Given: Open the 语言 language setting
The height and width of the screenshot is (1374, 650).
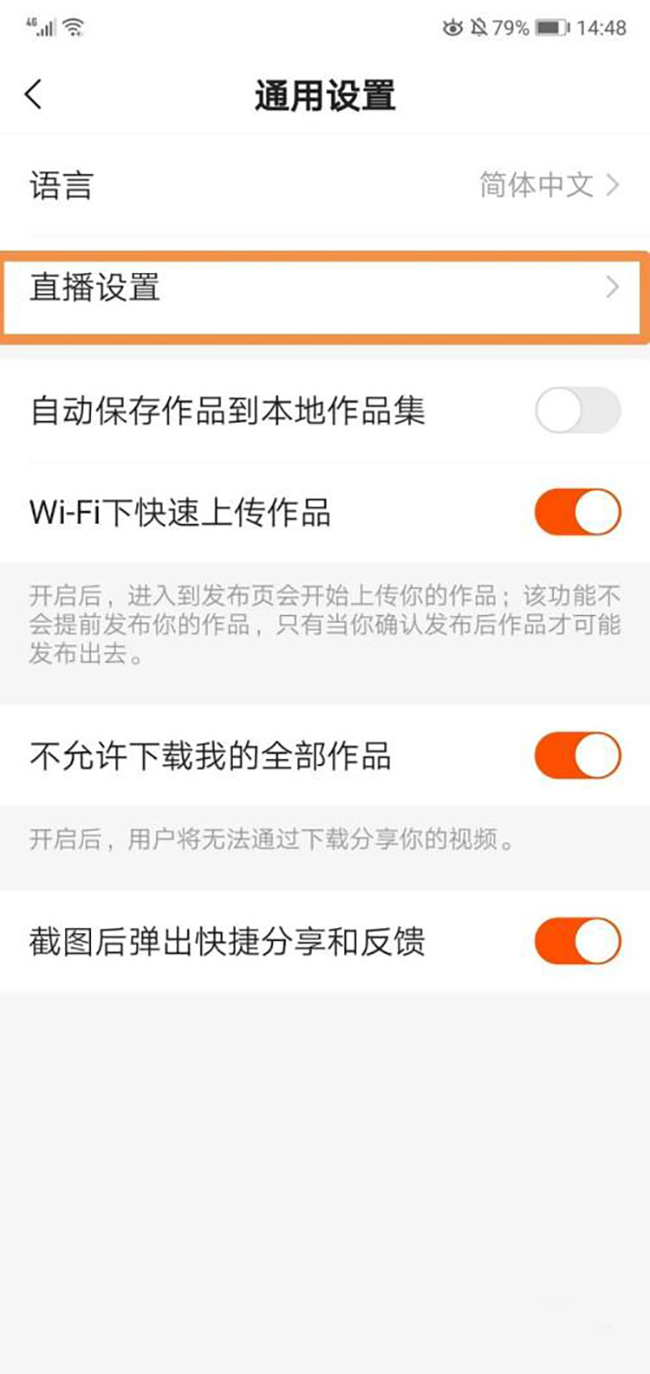Looking at the screenshot, I should 324,185.
